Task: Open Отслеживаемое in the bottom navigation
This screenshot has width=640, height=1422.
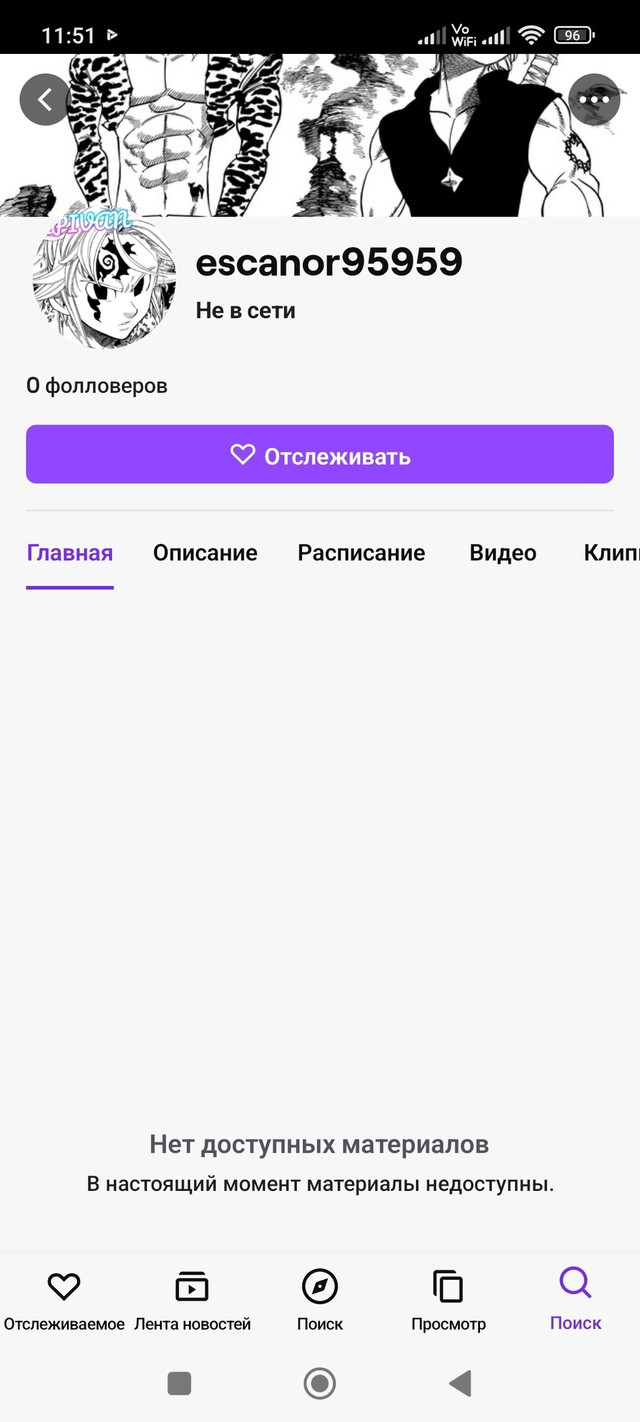Action: coord(64,1300)
